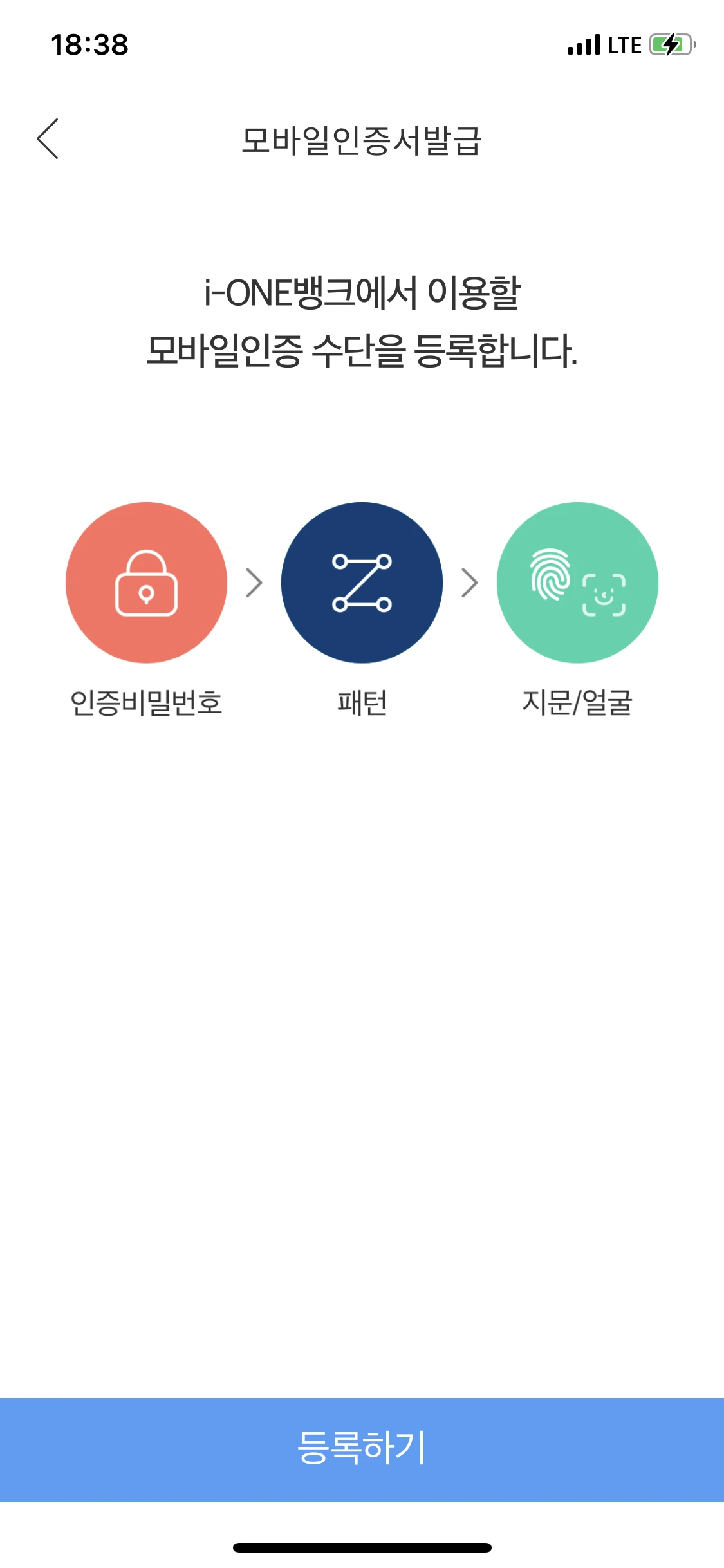Tap the 모바일인증서발급 title
The width and height of the screenshot is (724, 1568).
point(362,140)
